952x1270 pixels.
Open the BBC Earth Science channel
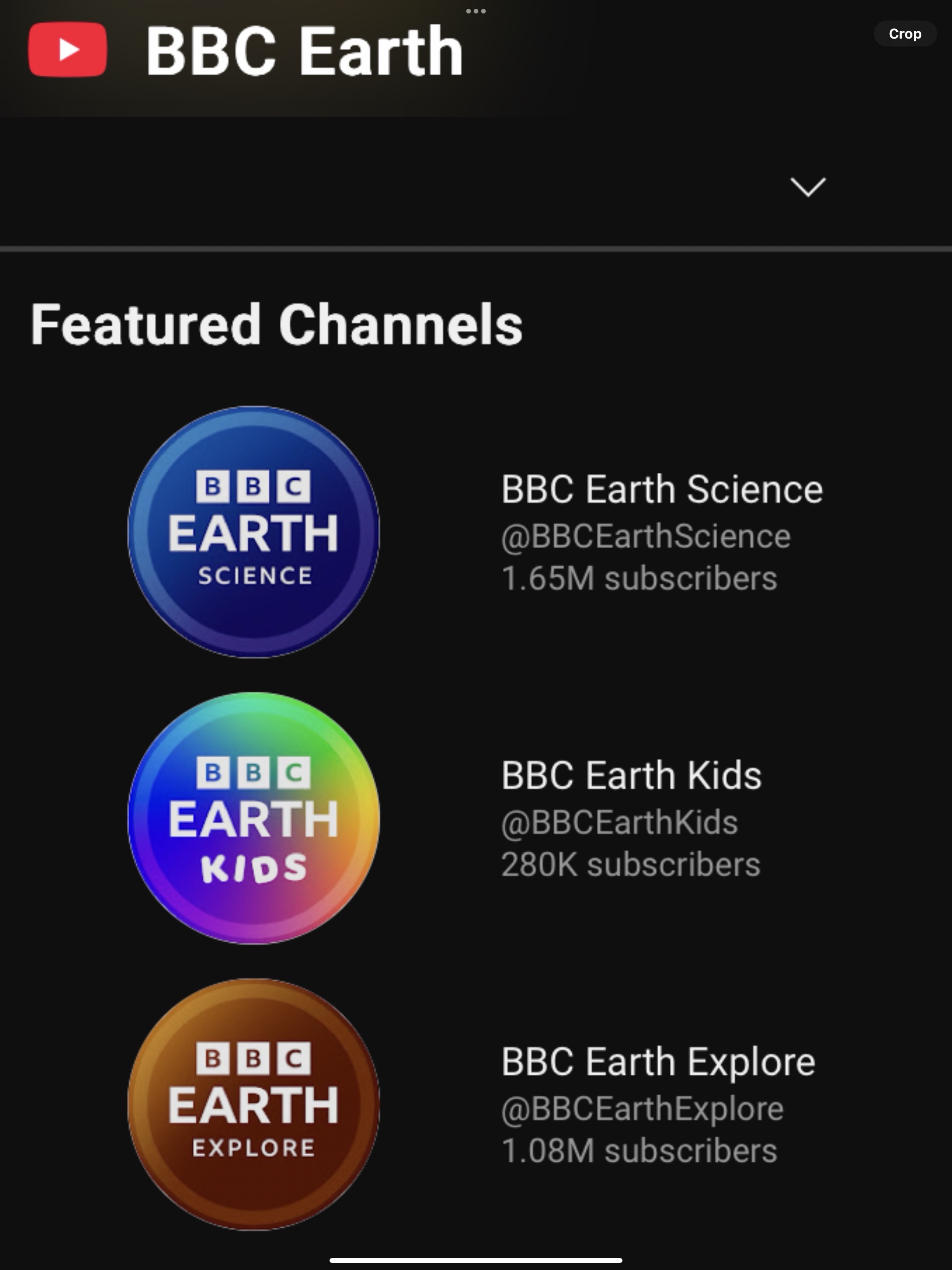pos(661,490)
